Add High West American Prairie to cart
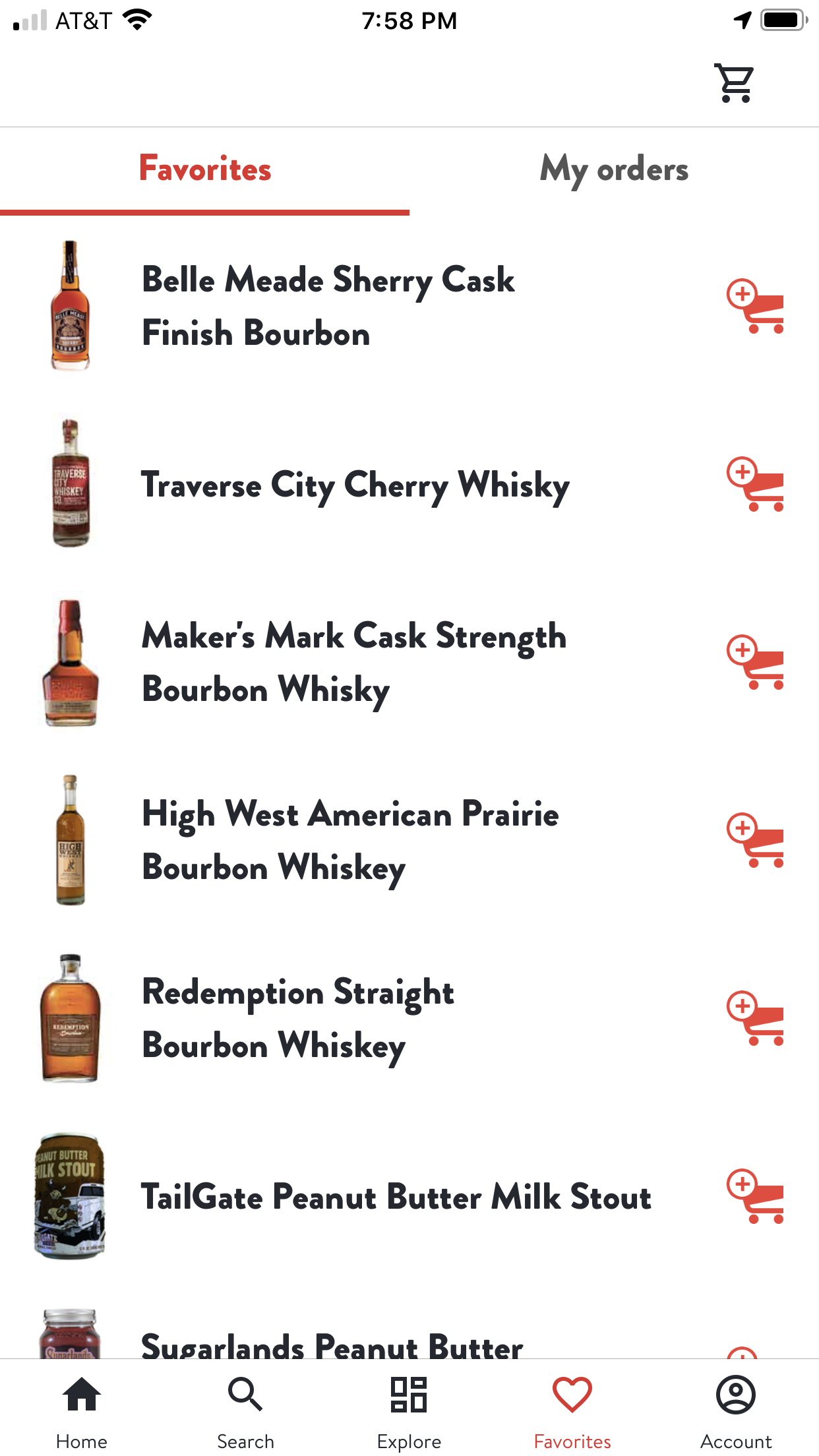819x1456 pixels. pos(756,841)
